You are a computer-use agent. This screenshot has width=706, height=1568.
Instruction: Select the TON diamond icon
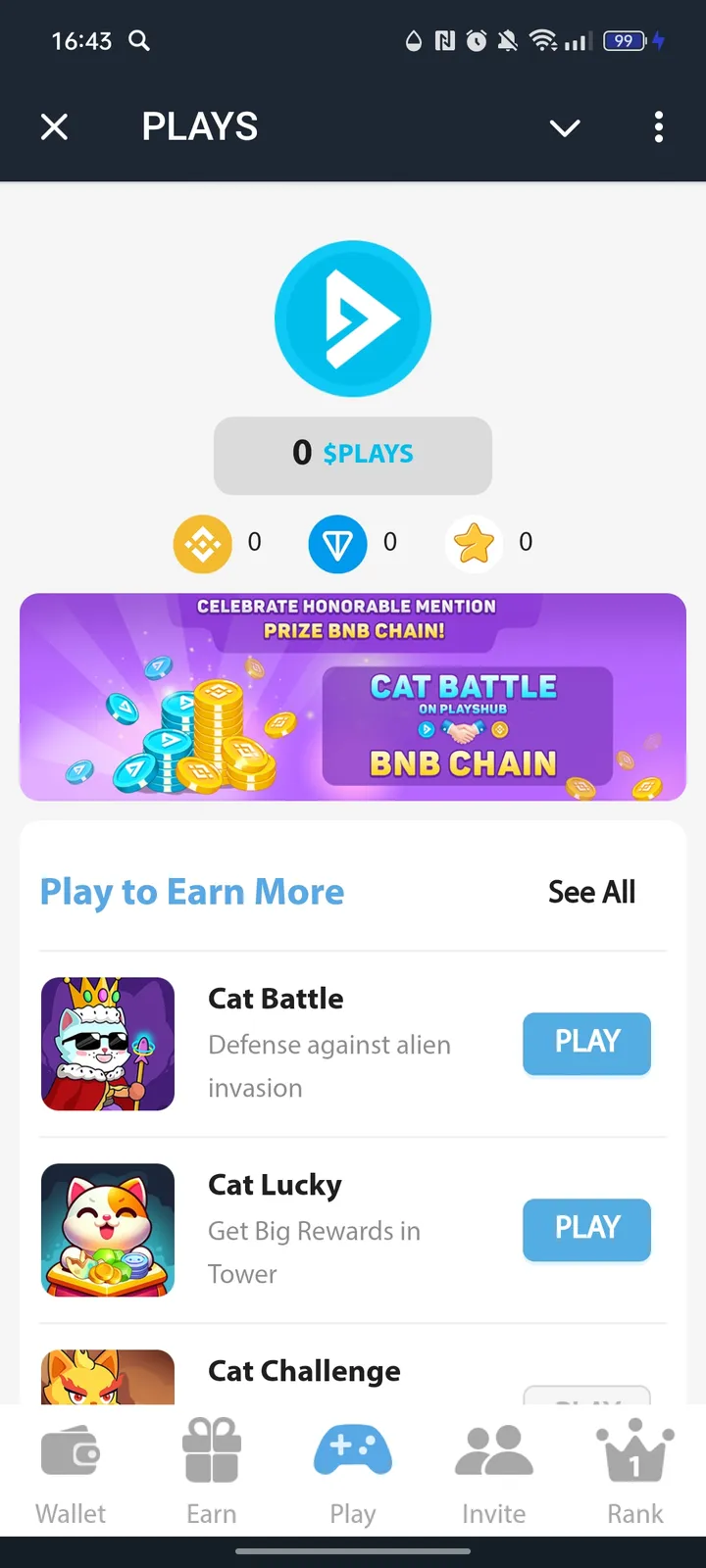pos(337,542)
